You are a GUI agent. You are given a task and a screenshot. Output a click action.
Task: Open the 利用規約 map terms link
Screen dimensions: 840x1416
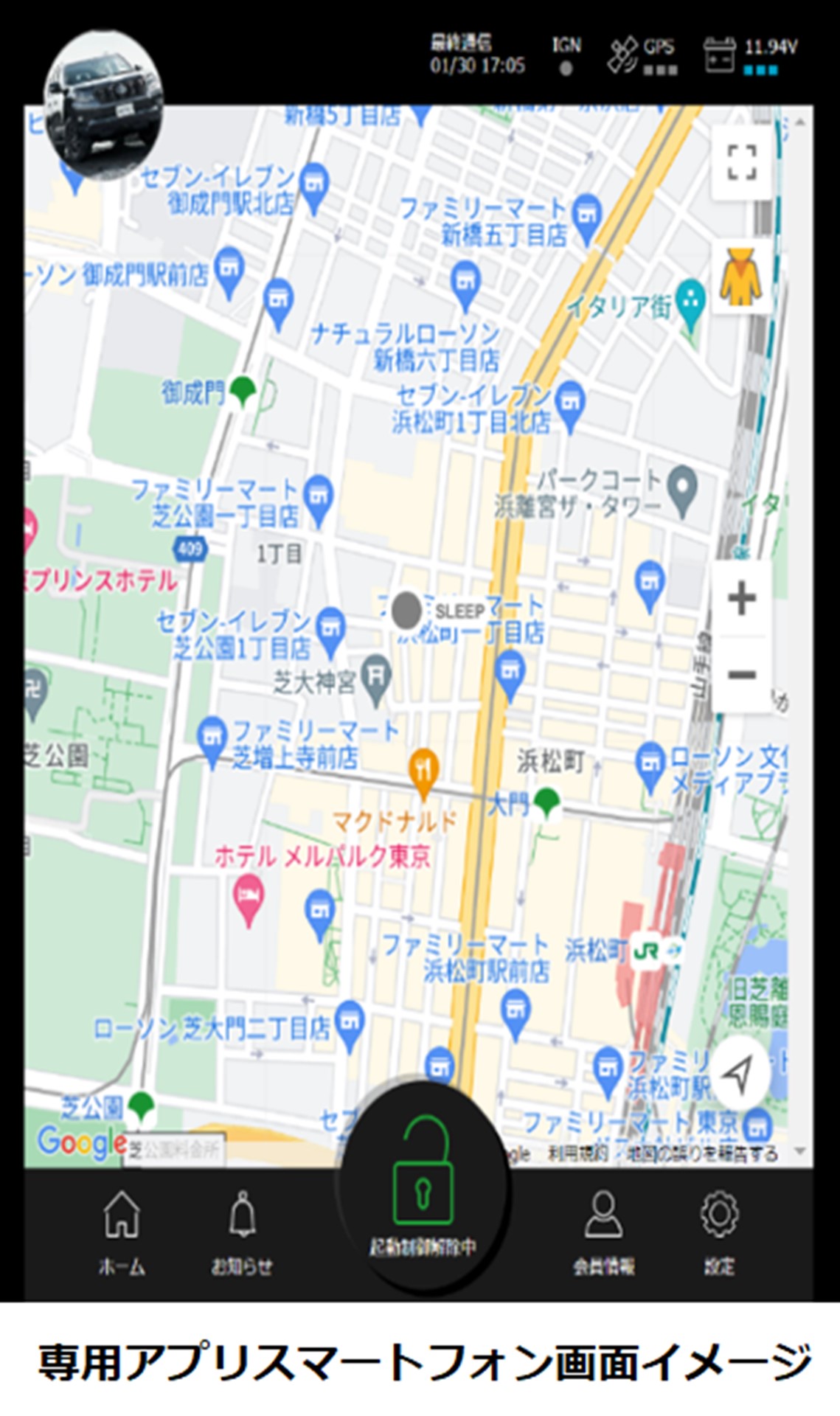[577, 1153]
